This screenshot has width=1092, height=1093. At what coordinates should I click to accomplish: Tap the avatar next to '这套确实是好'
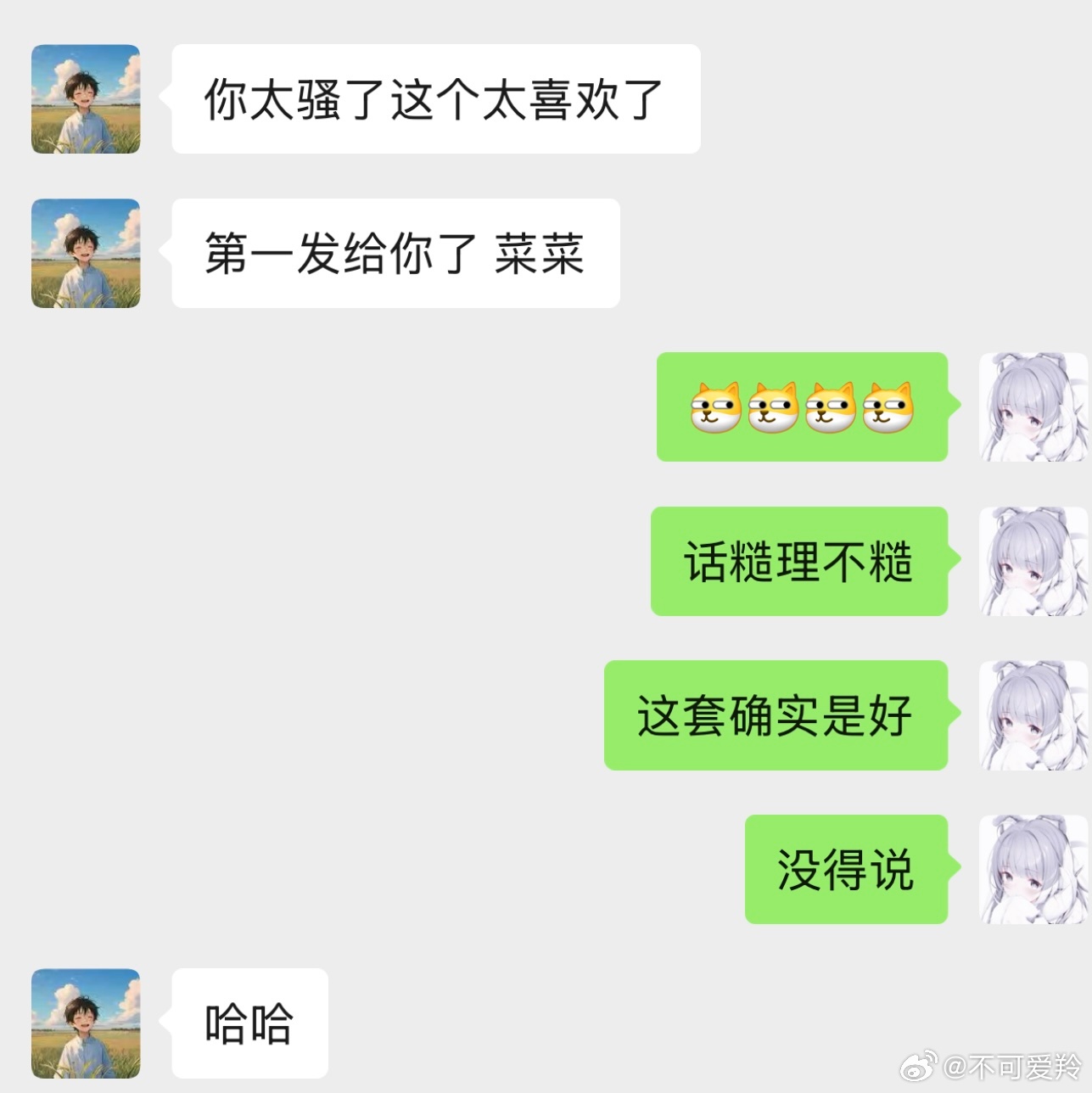pos(1033,715)
